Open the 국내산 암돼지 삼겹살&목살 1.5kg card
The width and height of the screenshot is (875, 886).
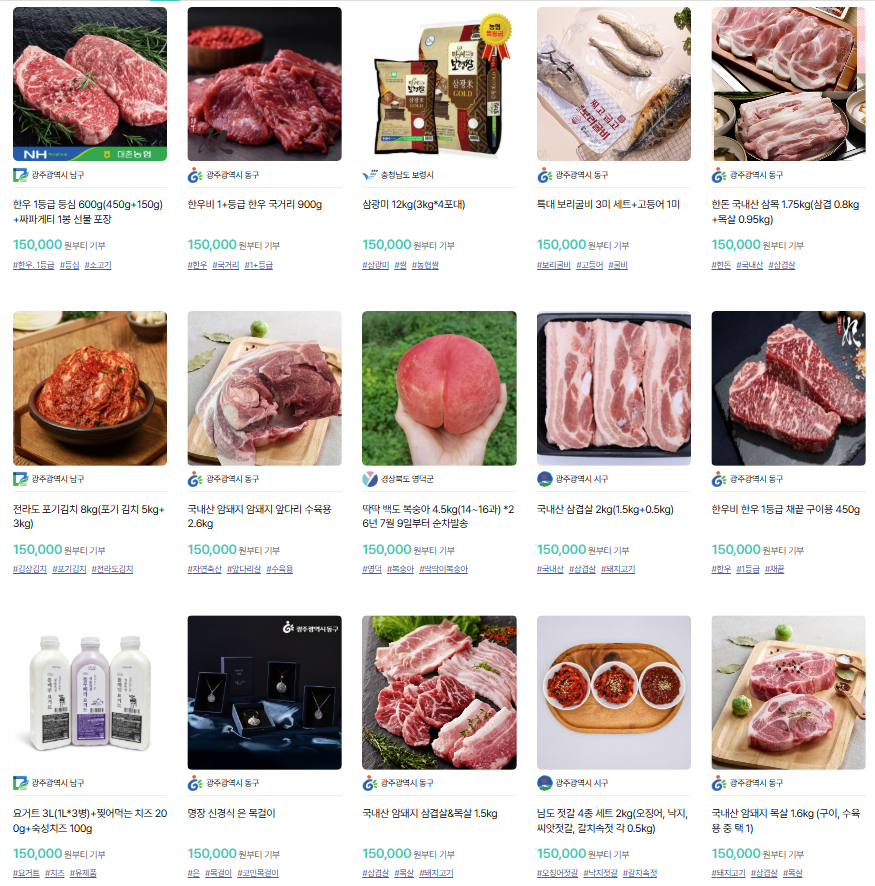(439, 692)
